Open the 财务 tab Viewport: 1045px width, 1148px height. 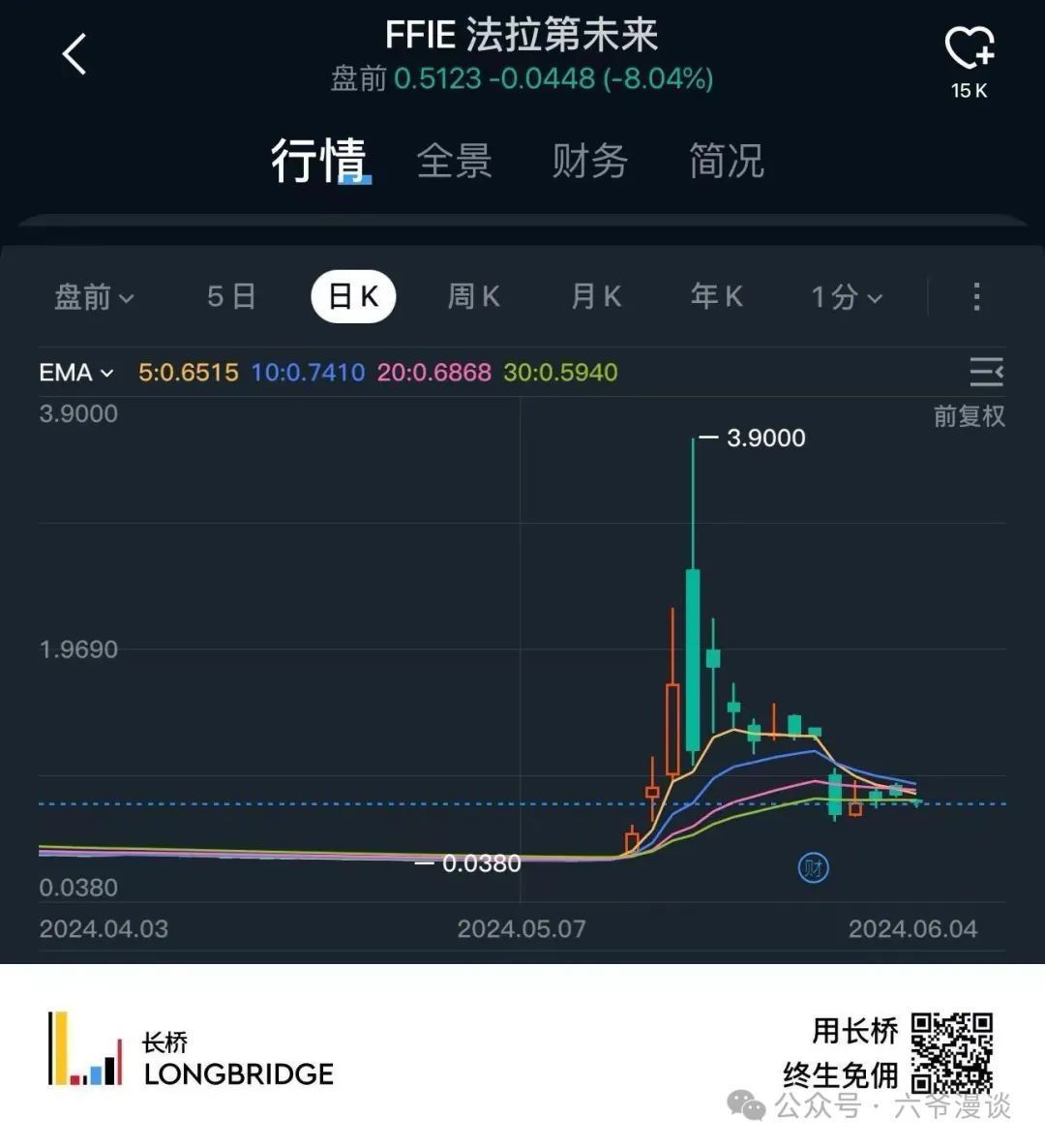(589, 161)
